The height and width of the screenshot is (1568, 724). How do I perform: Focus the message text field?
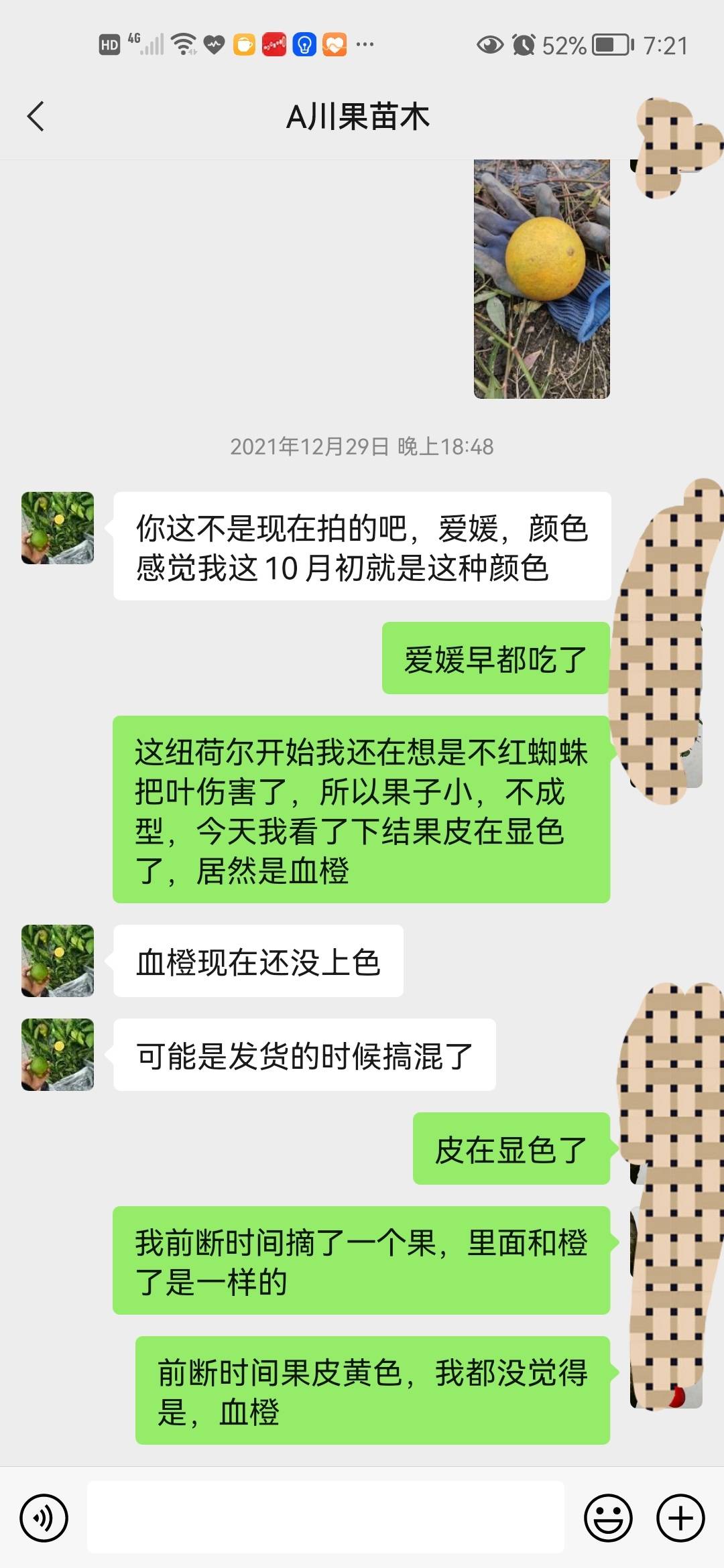[326, 1518]
